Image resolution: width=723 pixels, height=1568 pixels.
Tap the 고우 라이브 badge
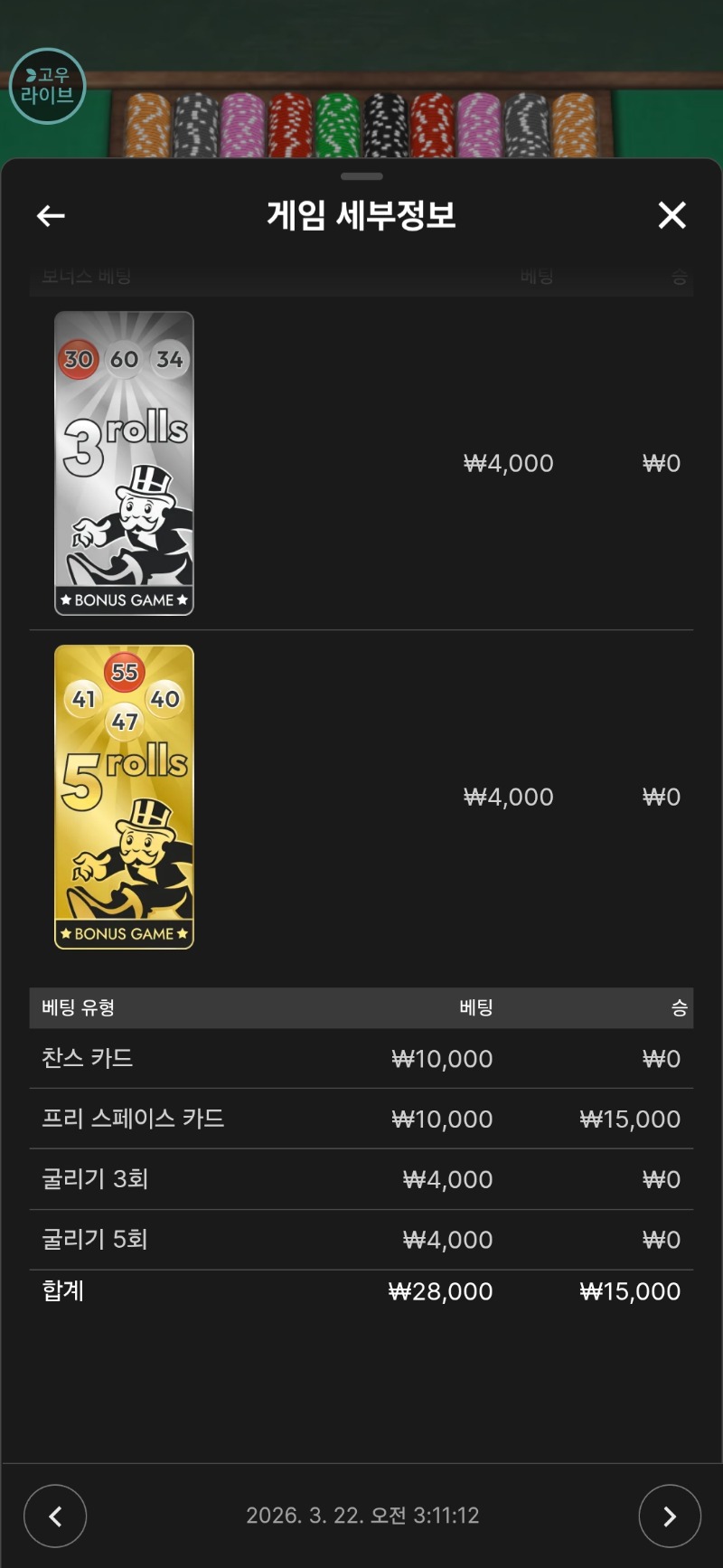pos(47,86)
